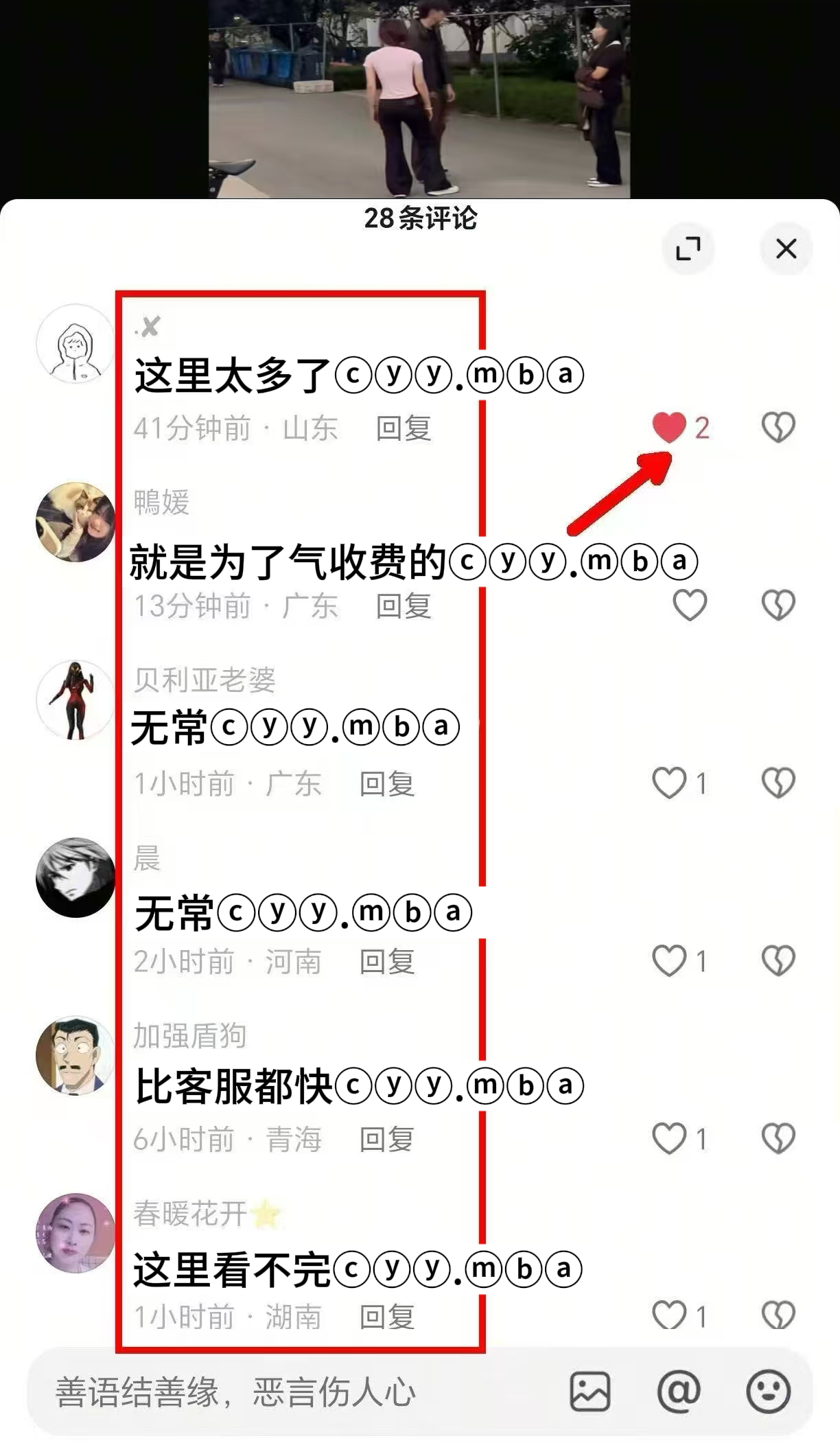Open the emoji picker
840x1454 pixels.
pos(768,1392)
